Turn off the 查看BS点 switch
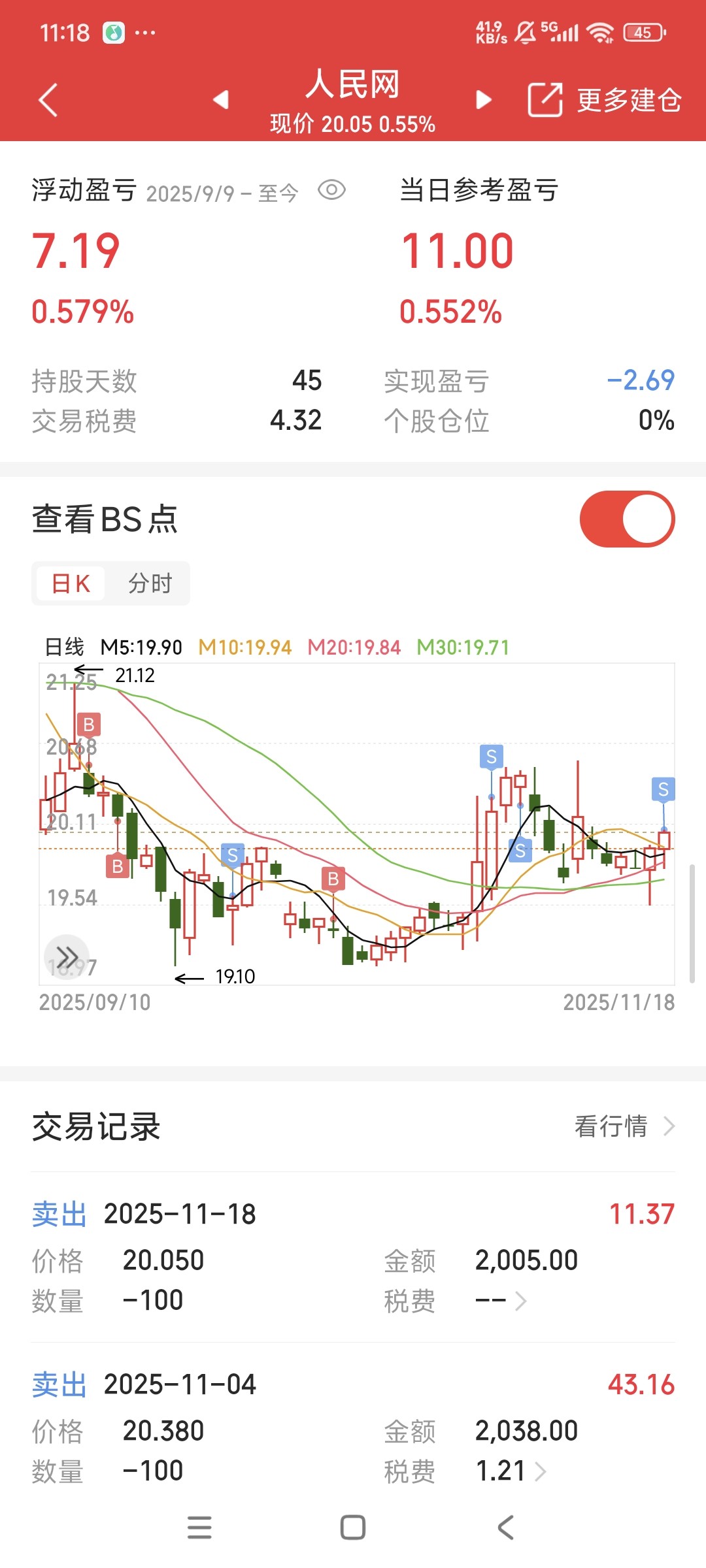706x1568 pixels. [626, 519]
